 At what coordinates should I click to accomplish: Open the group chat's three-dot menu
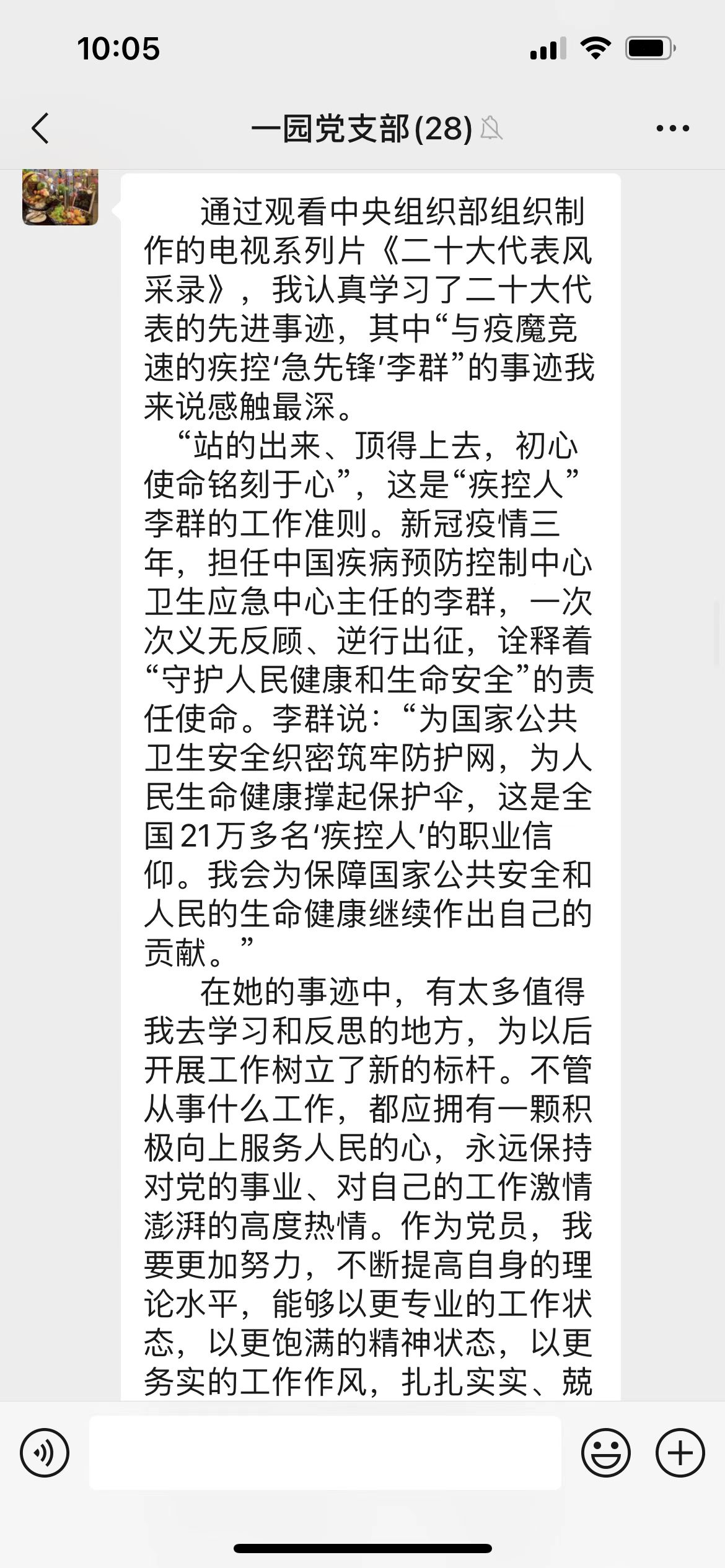(x=672, y=129)
